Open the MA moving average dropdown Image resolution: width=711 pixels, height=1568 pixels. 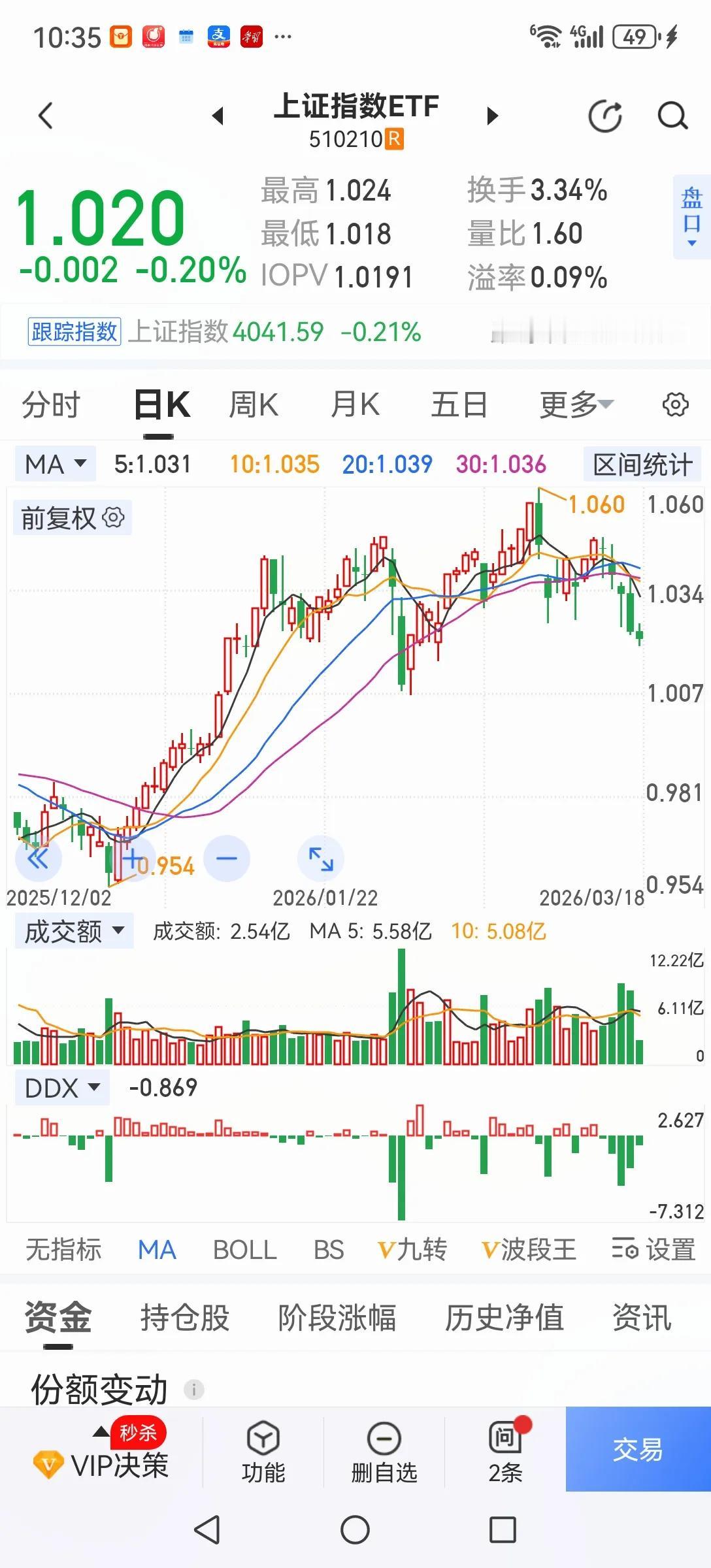[54, 464]
